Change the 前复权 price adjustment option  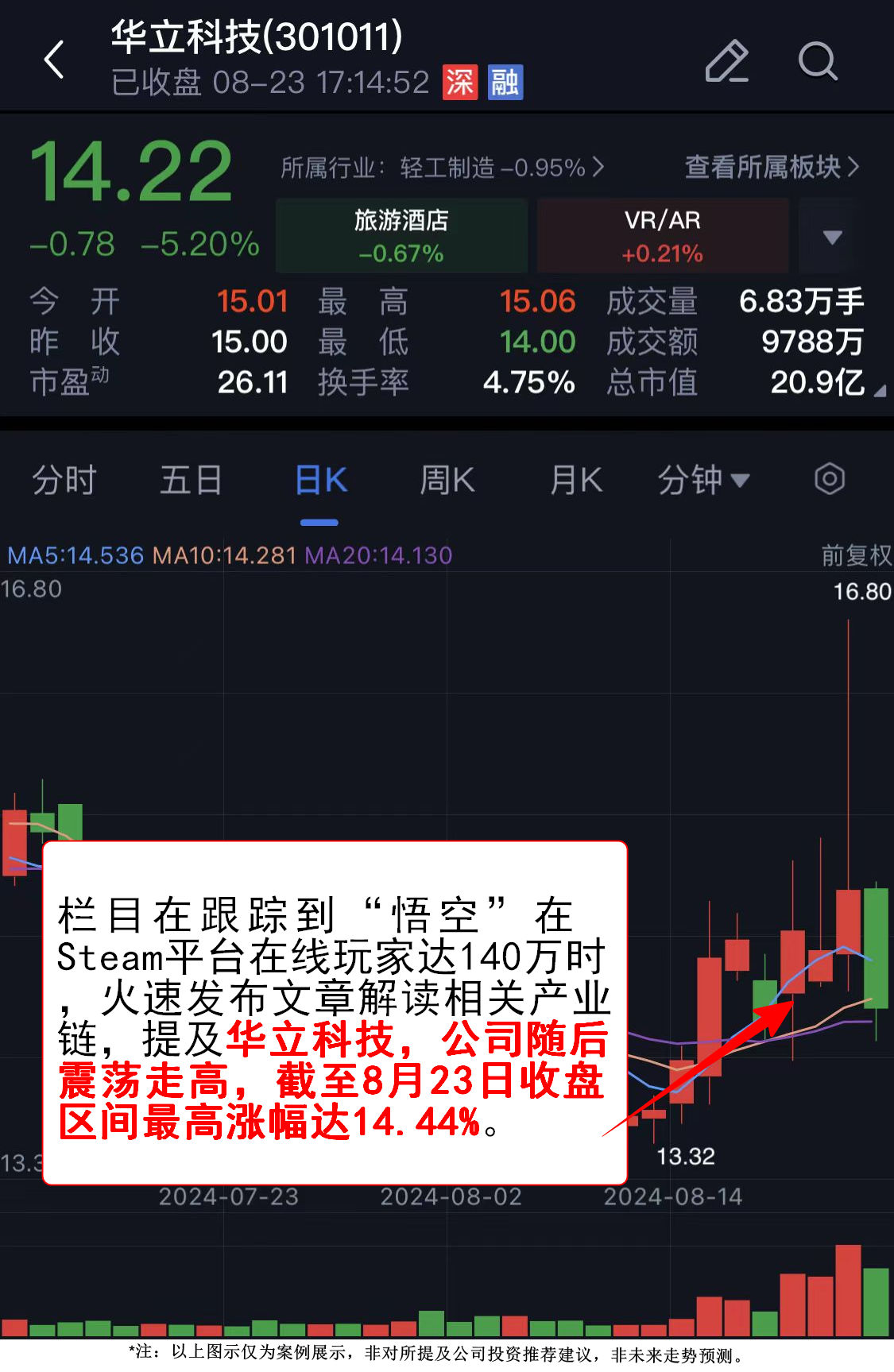[855, 555]
